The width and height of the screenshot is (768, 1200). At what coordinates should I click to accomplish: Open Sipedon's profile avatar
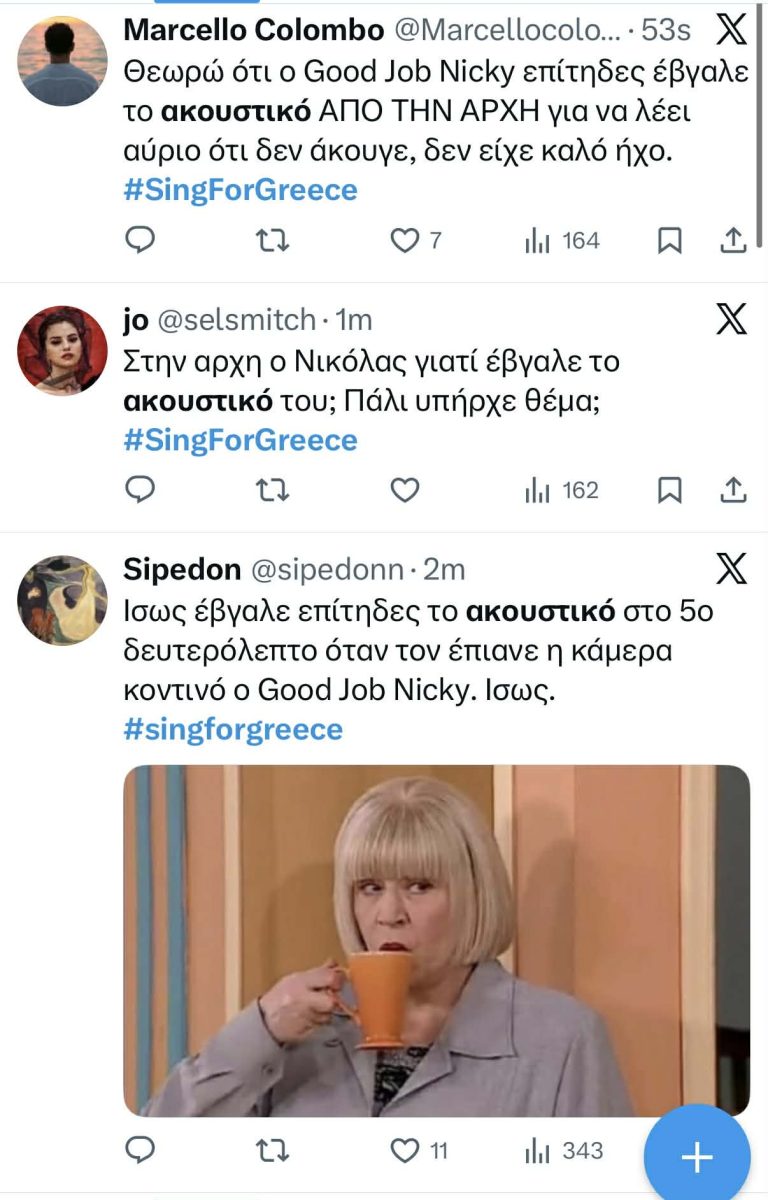62,600
